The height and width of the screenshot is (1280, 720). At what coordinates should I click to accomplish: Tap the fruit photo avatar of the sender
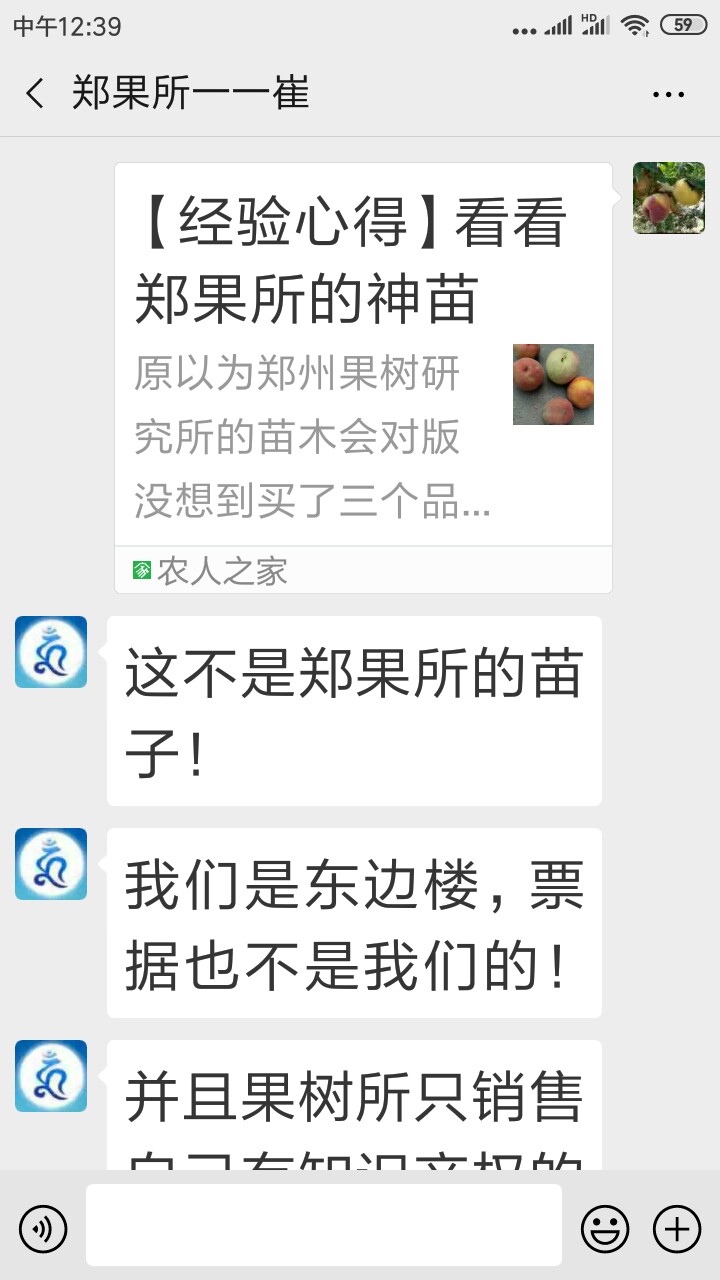[x=668, y=198]
